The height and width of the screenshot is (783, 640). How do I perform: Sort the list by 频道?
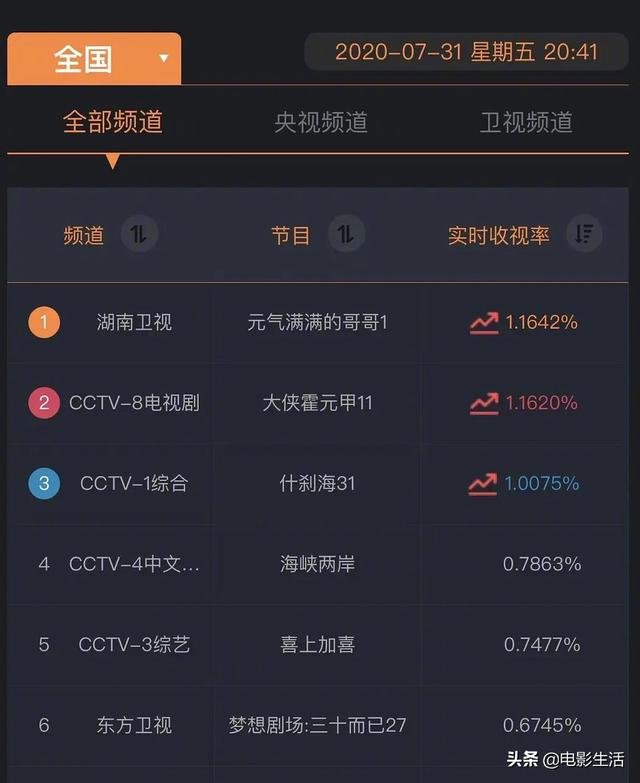click(x=139, y=235)
